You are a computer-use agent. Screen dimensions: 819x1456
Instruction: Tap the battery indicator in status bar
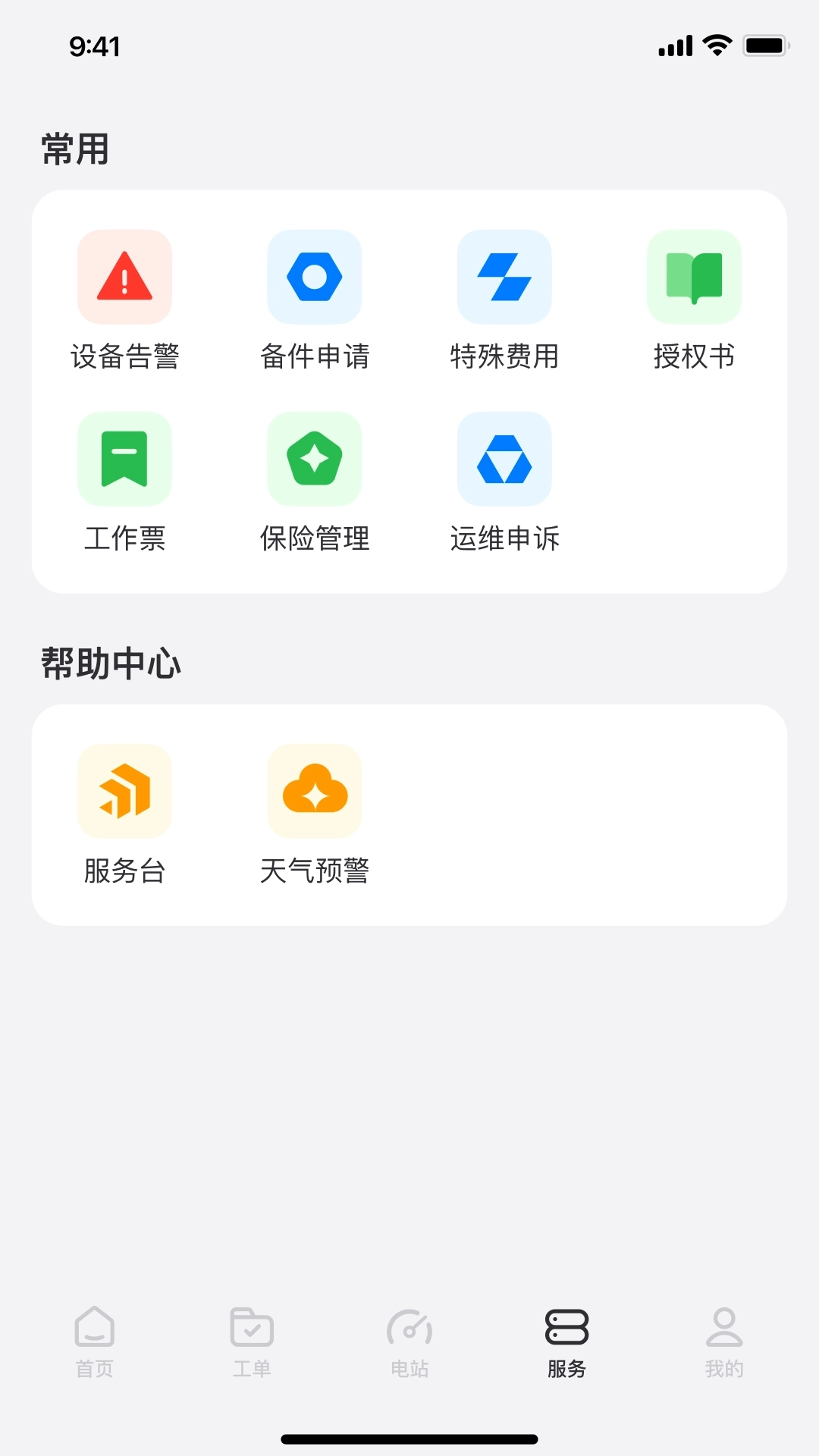point(765,45)
